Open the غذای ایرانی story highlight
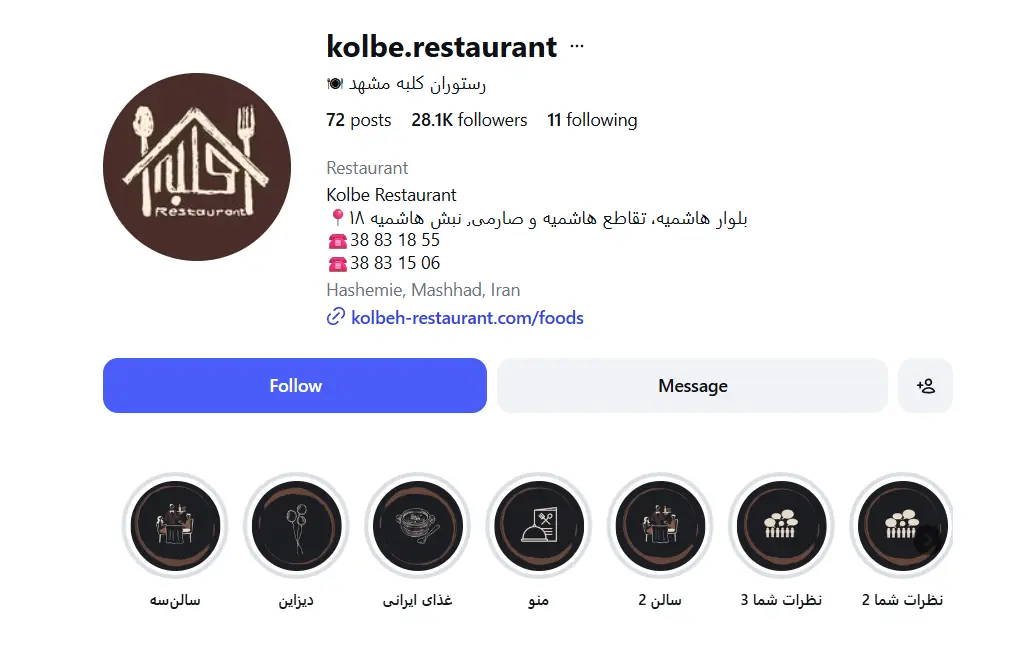 pos(418,526)
